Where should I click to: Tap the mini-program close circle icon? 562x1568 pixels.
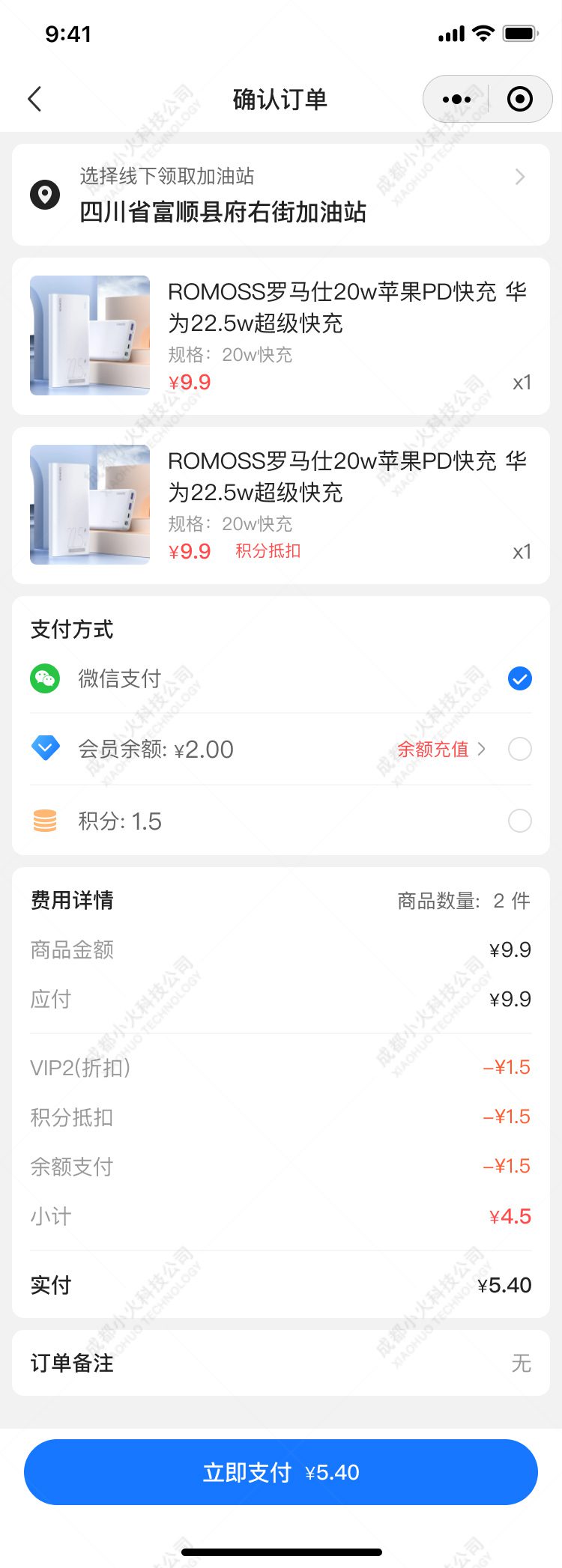coord(520,98)
